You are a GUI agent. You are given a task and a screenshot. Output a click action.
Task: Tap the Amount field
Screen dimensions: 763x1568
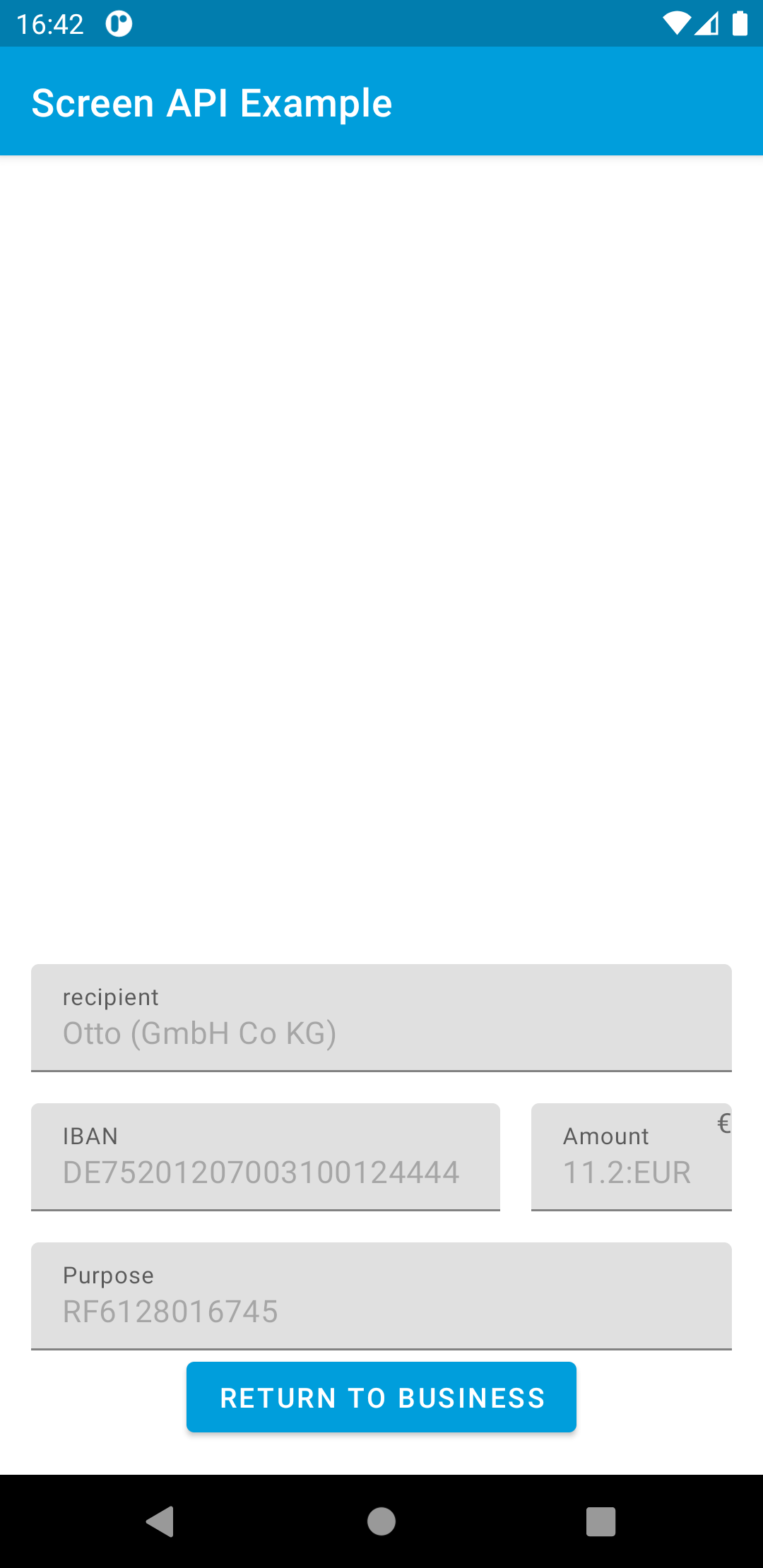click(x=630, y=1156)
